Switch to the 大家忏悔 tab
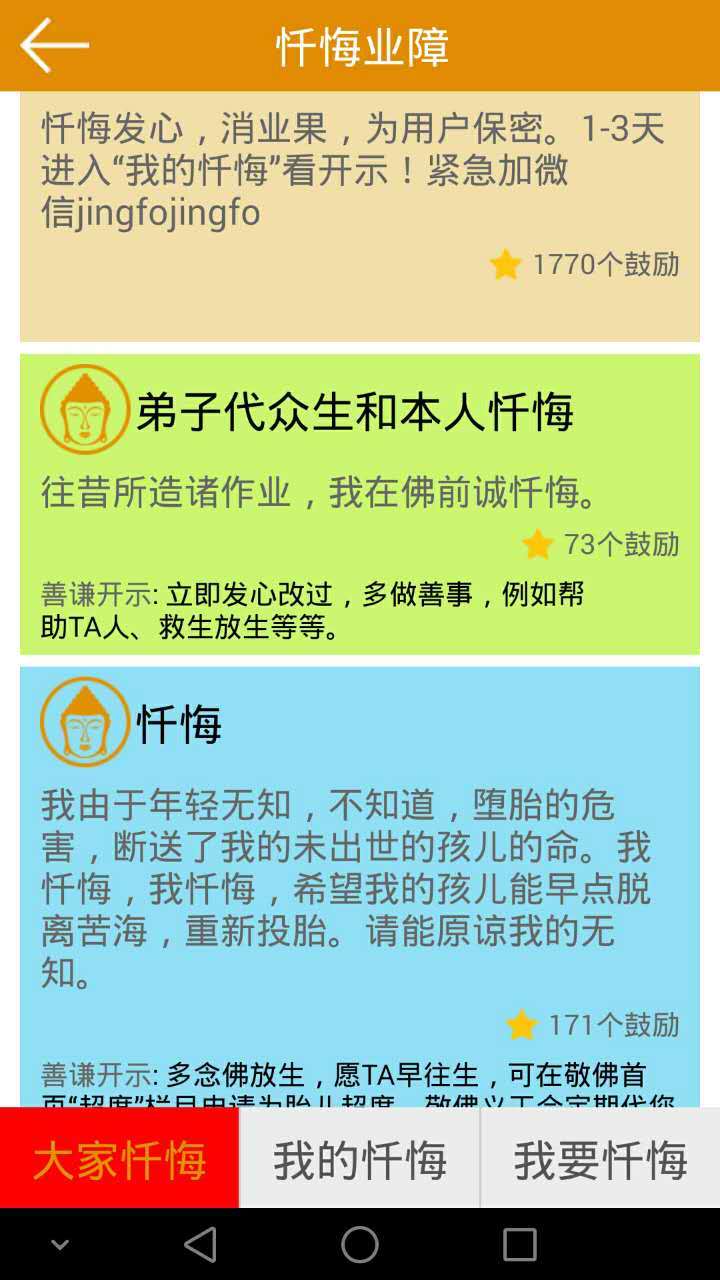Screen dimensions: 720x1280 [120, 1160]
